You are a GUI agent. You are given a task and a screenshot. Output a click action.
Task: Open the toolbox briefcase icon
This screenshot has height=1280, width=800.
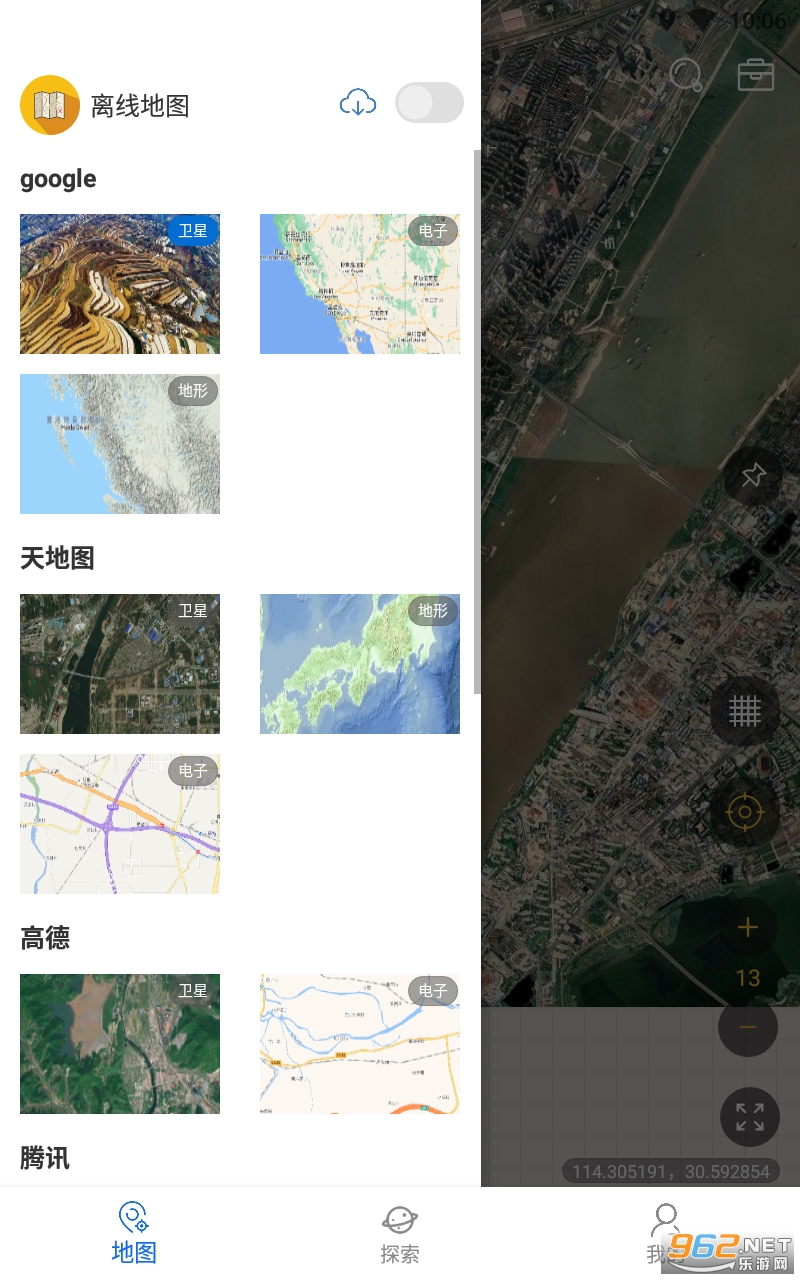(x=756, y=75)
